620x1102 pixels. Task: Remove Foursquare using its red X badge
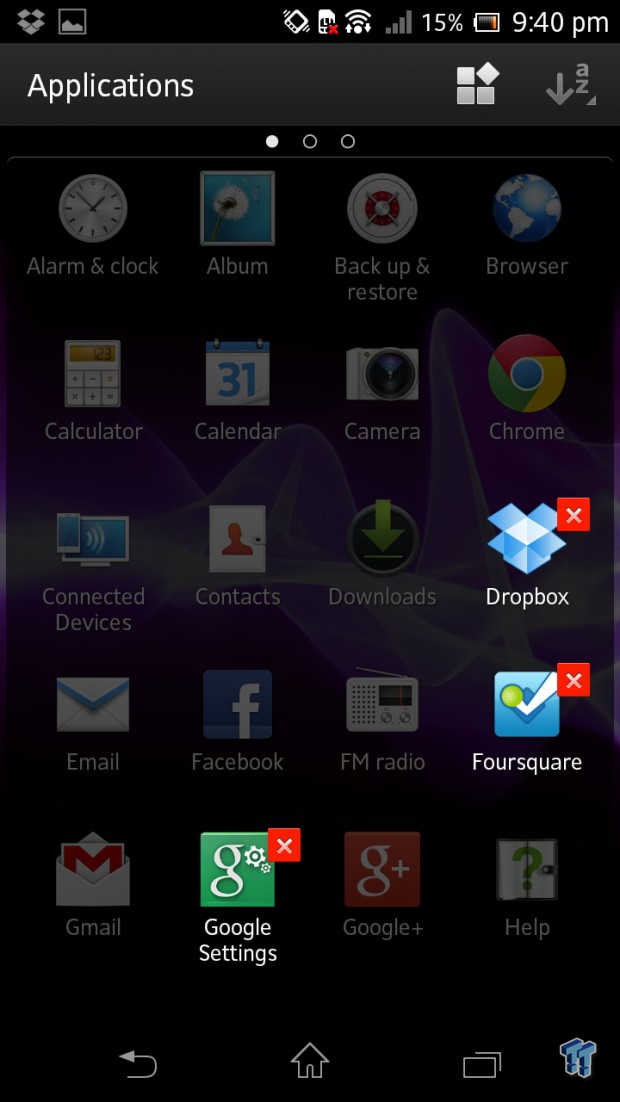pyautogui.click(x=573, y=680)
